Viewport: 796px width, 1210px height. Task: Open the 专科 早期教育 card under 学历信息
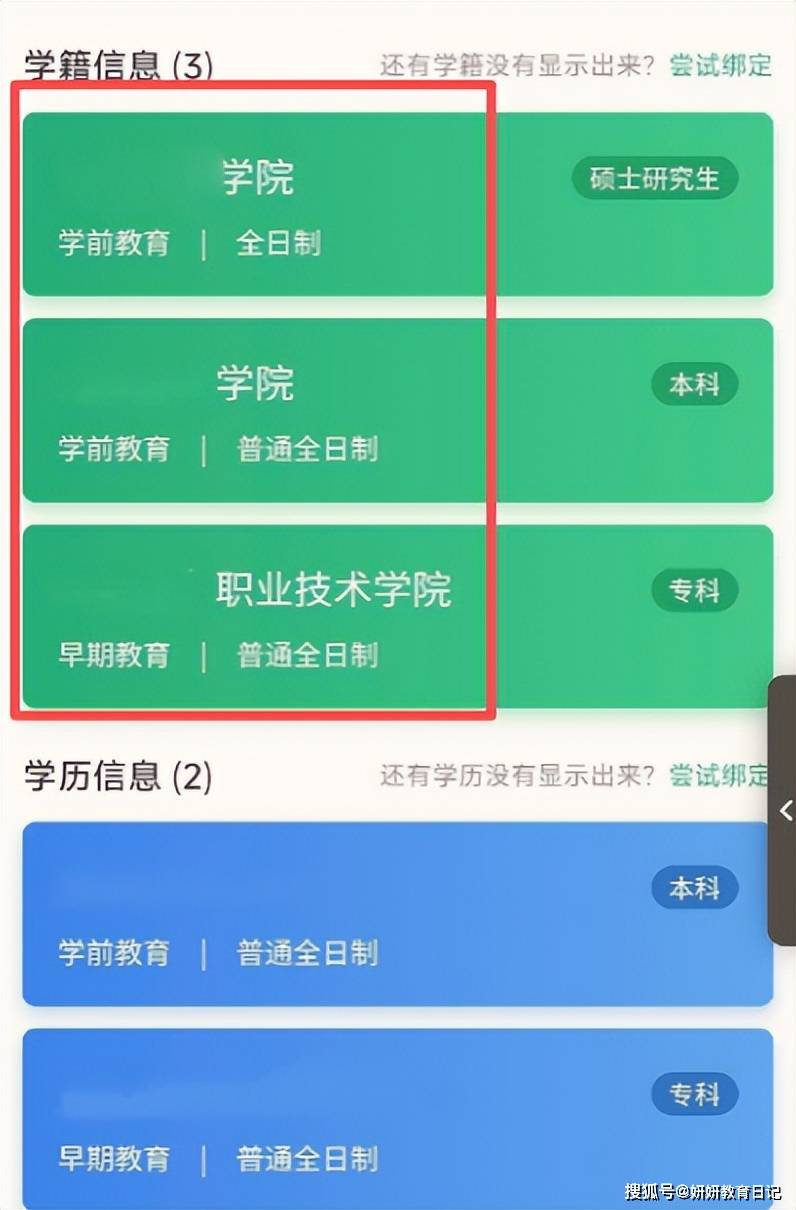(x=397, y=1118)
